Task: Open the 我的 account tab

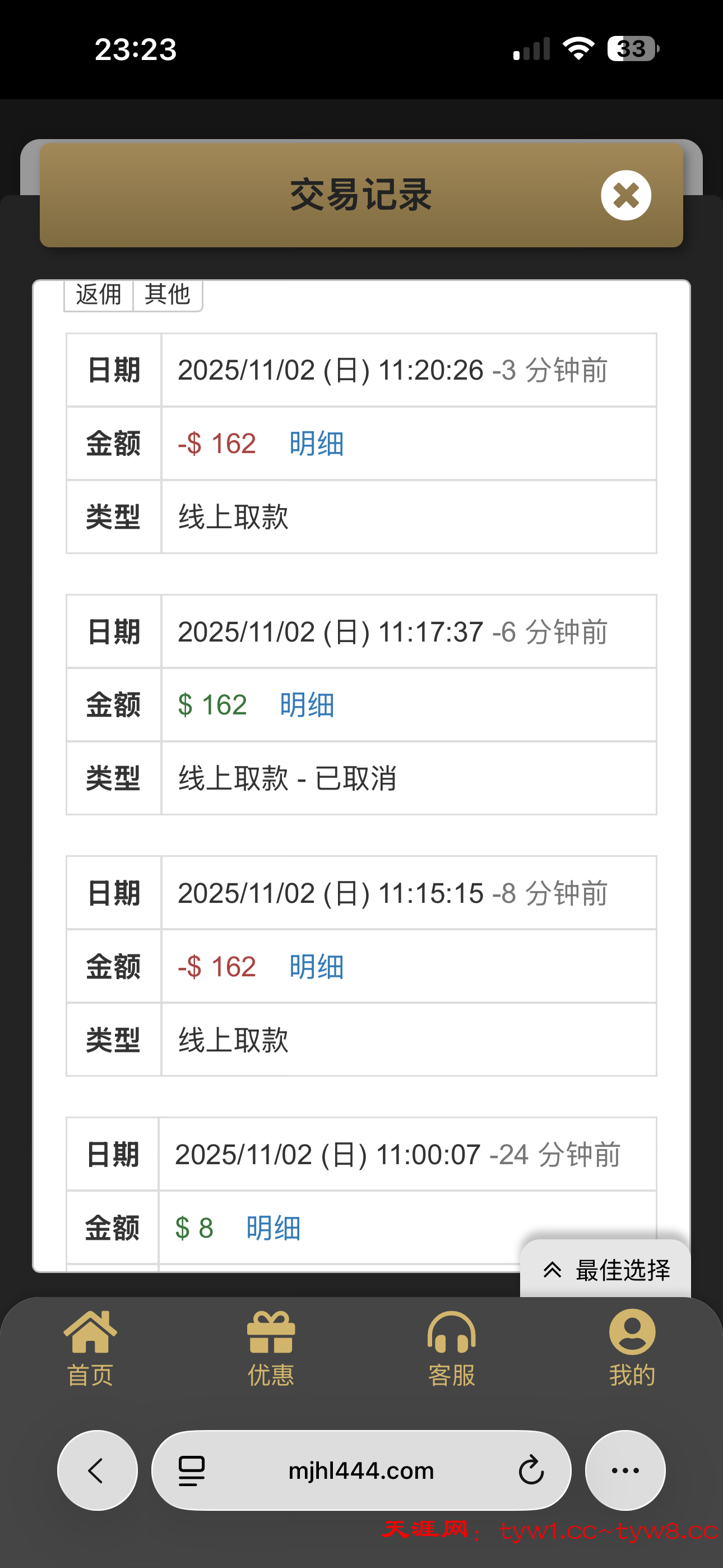Action: (x=632, y=1348)
